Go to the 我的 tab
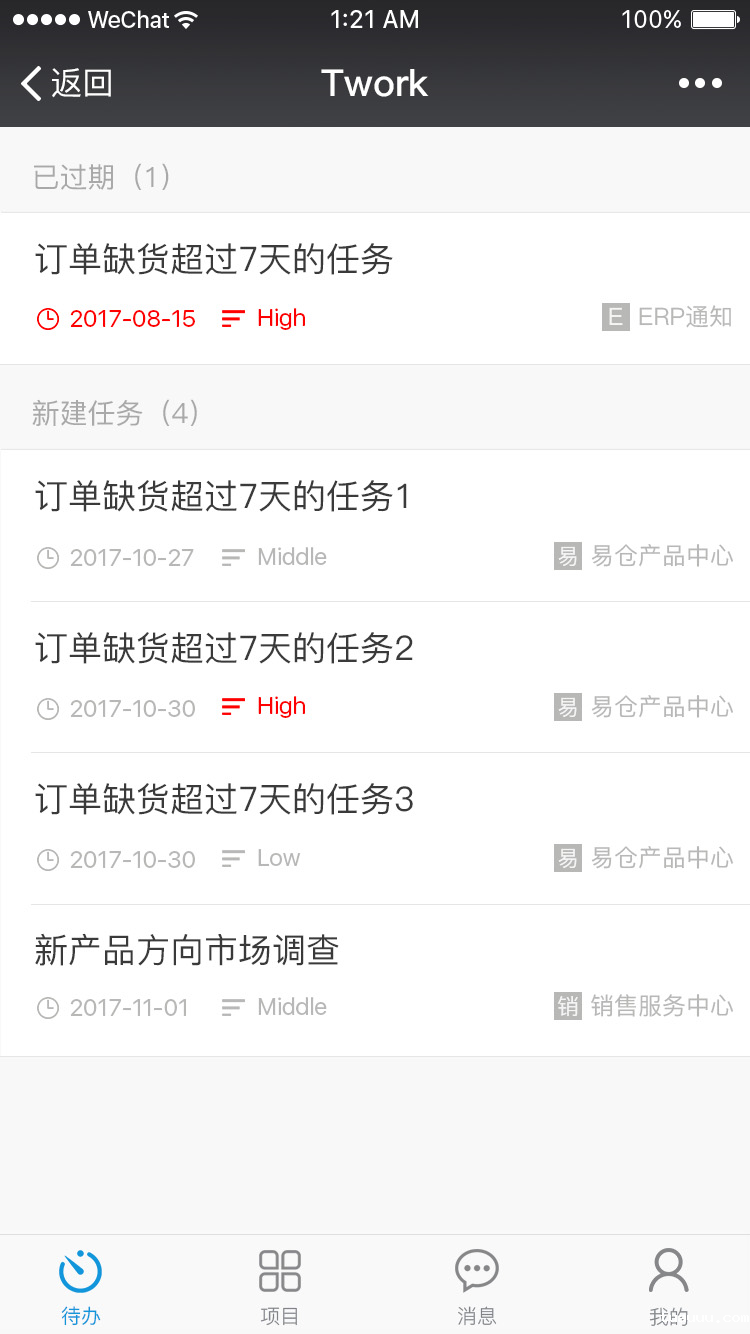750x1334 pixels. coord(668,1287)
